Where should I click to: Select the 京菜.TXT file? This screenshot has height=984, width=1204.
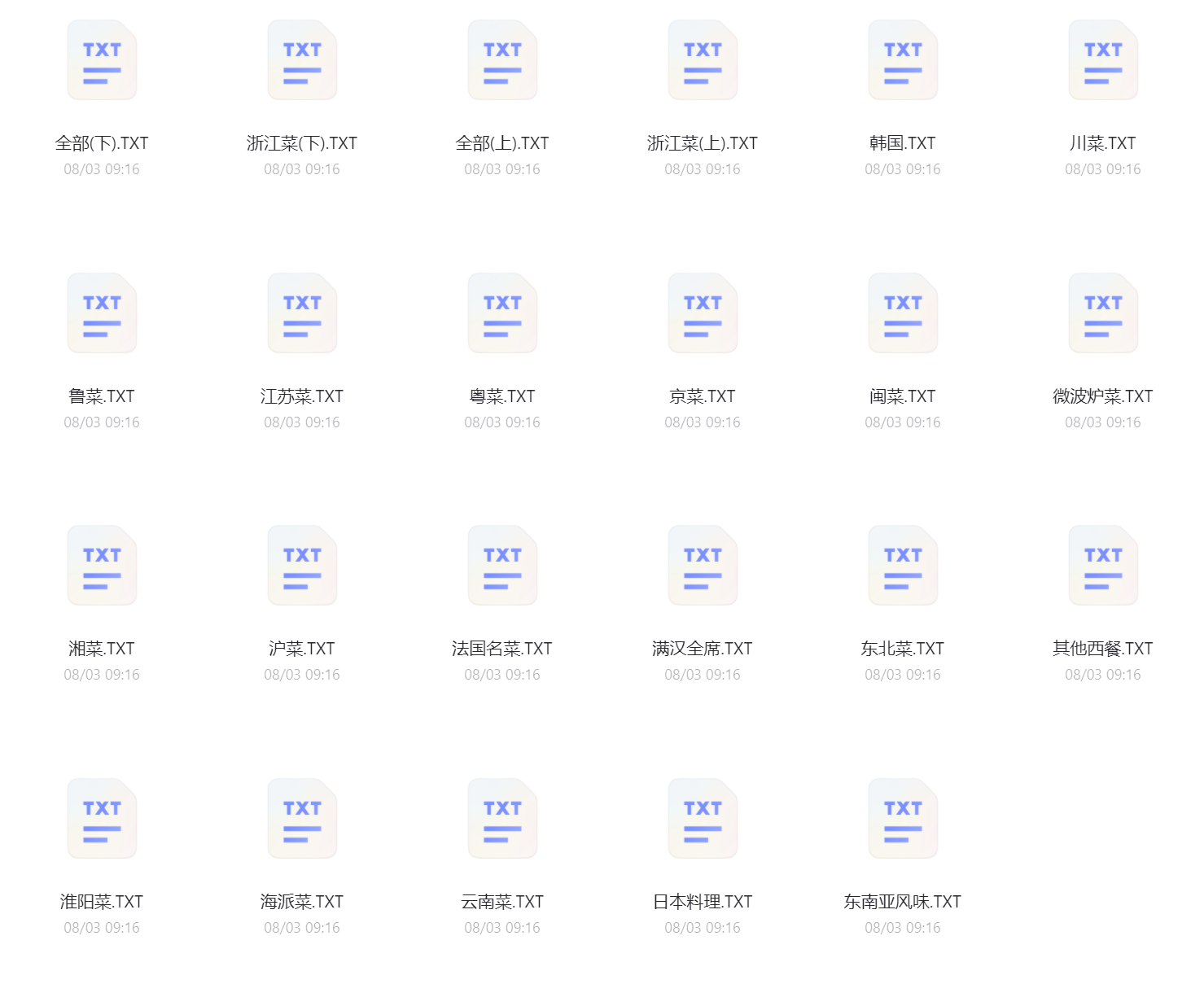tap(703, 314)
